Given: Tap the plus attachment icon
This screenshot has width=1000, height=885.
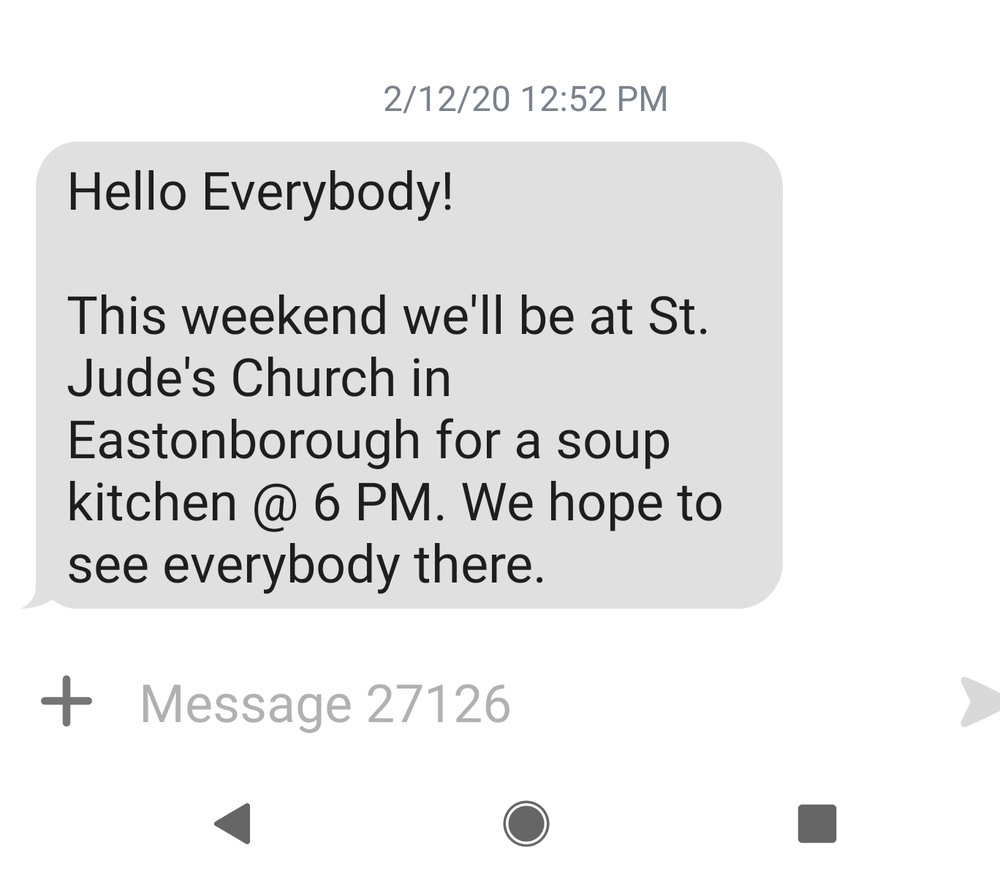Looking at the screenshot, I should [x=66, y=701].
